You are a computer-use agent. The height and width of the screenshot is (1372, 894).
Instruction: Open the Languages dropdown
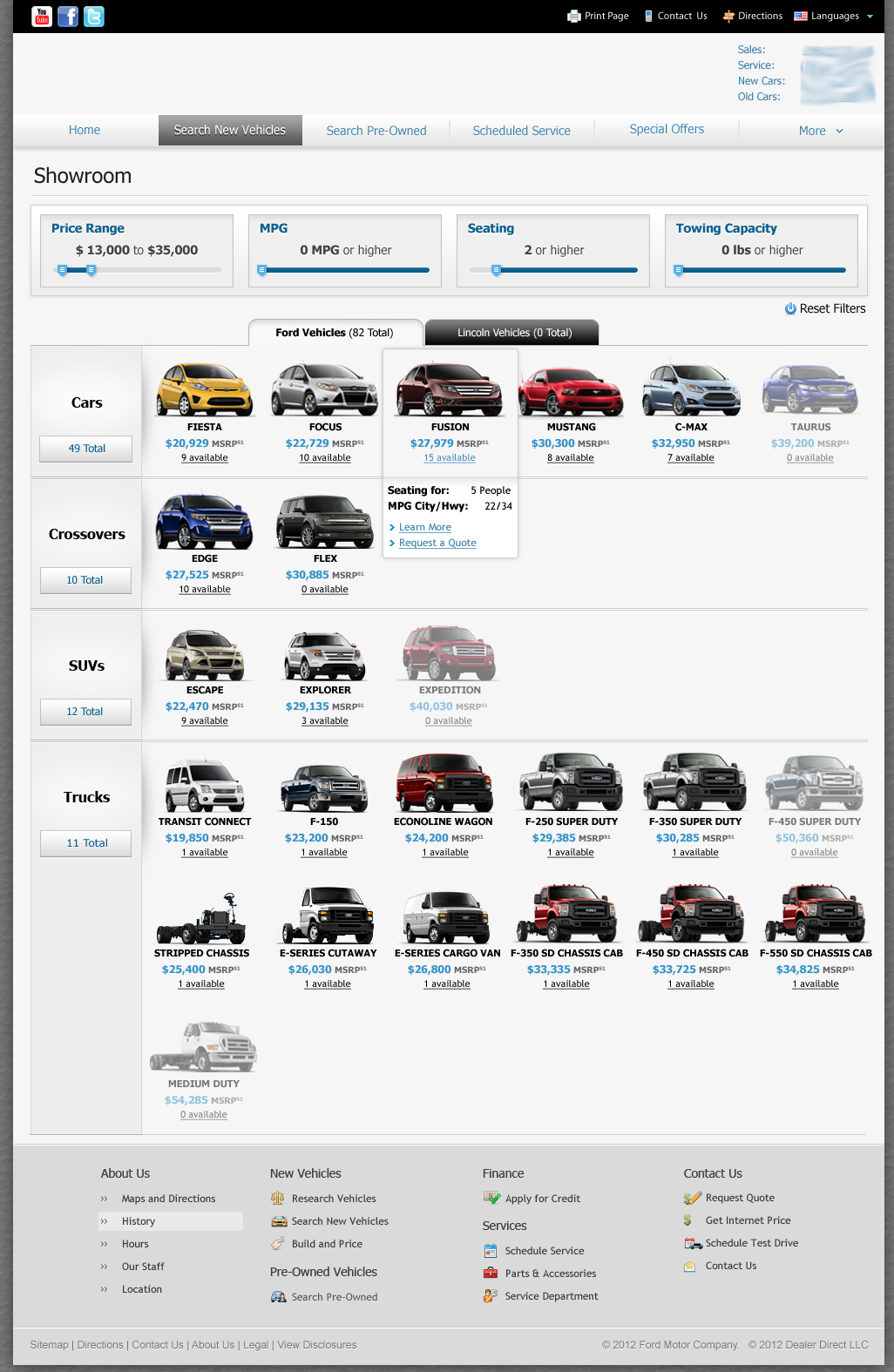click(834, 16)
